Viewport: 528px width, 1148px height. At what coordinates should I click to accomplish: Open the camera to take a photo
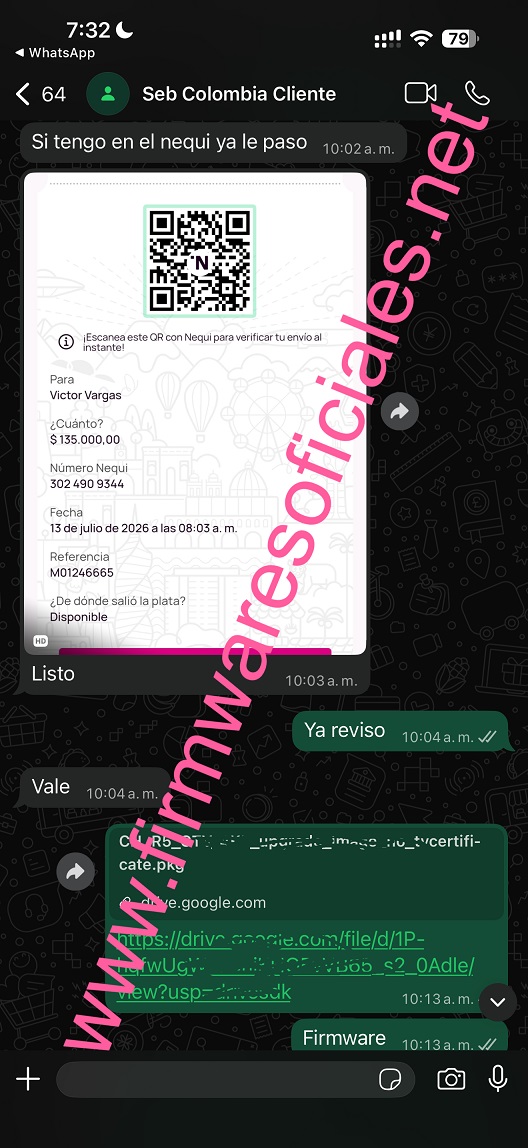pyautogui.click(x=451, y=1079)
